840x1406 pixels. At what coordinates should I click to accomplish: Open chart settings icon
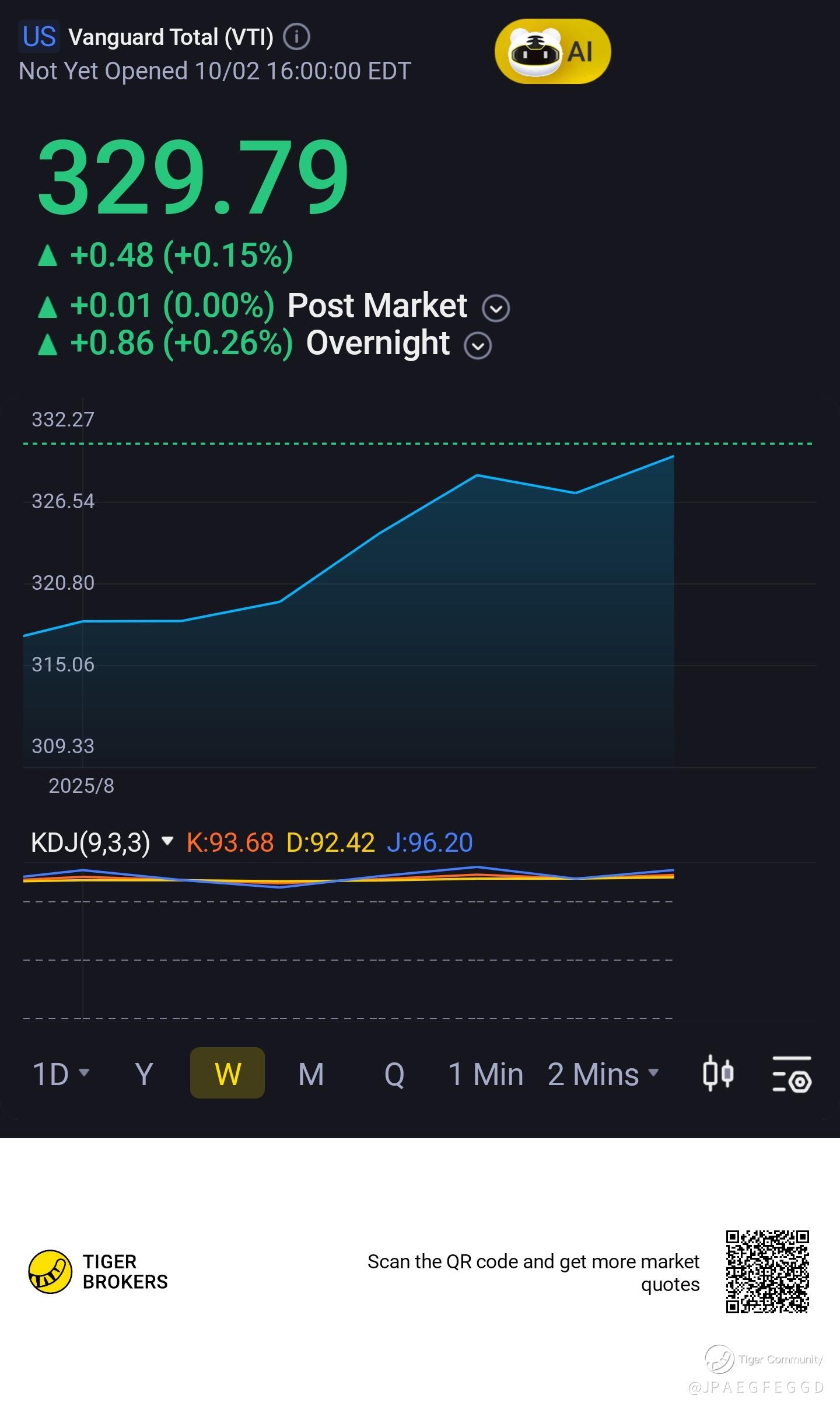coord(792,1074)
